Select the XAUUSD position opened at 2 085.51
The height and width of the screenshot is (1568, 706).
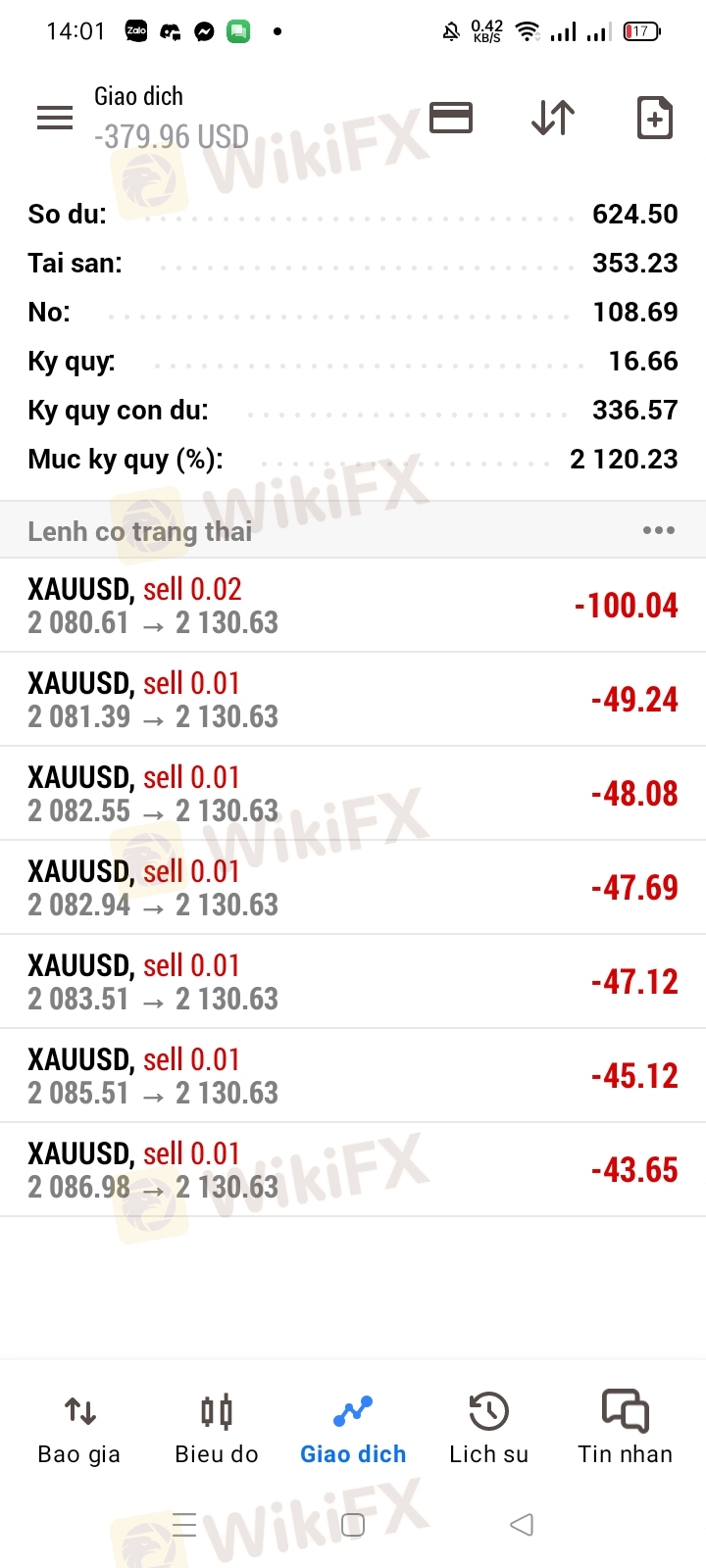pyautogui.click(x=353, y=1076)
